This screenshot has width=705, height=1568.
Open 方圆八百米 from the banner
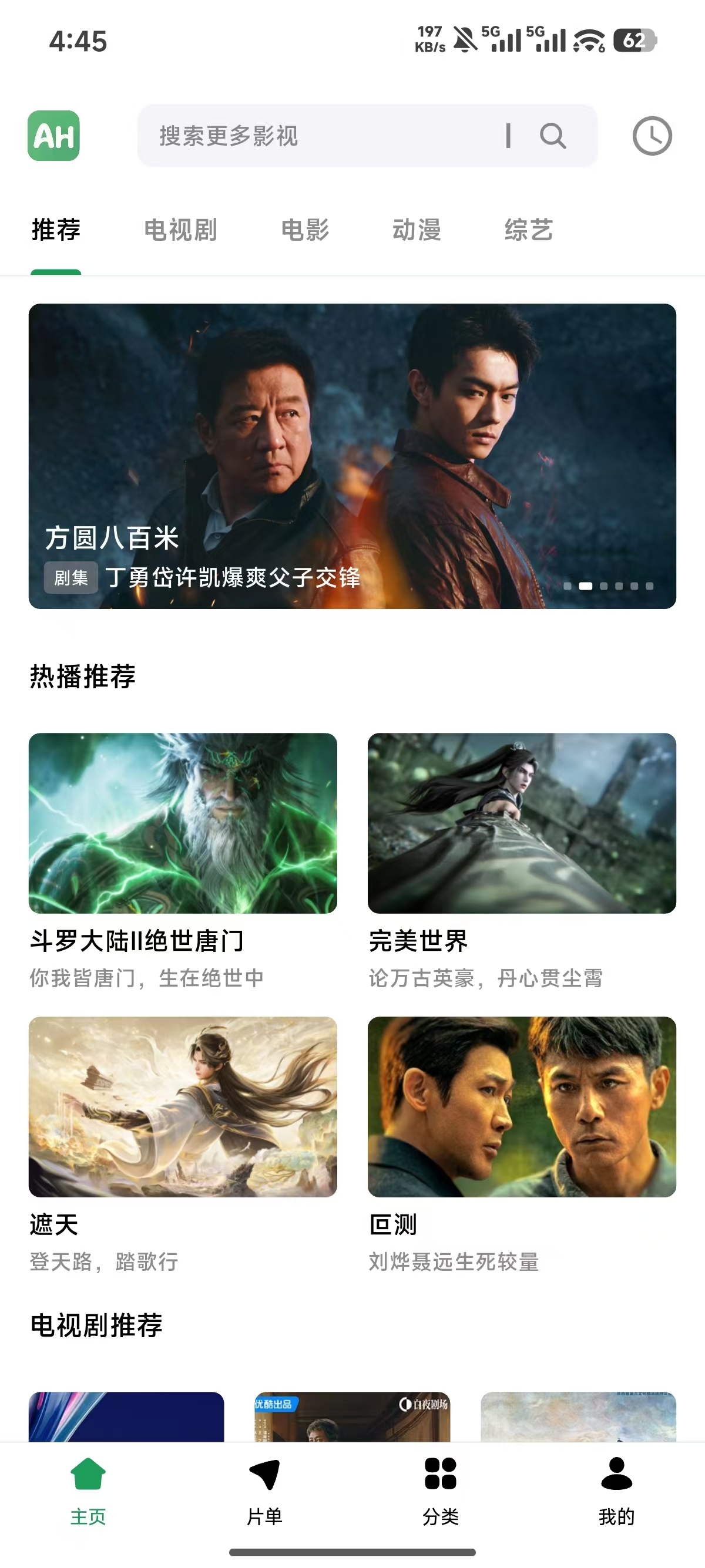(352, 456)
